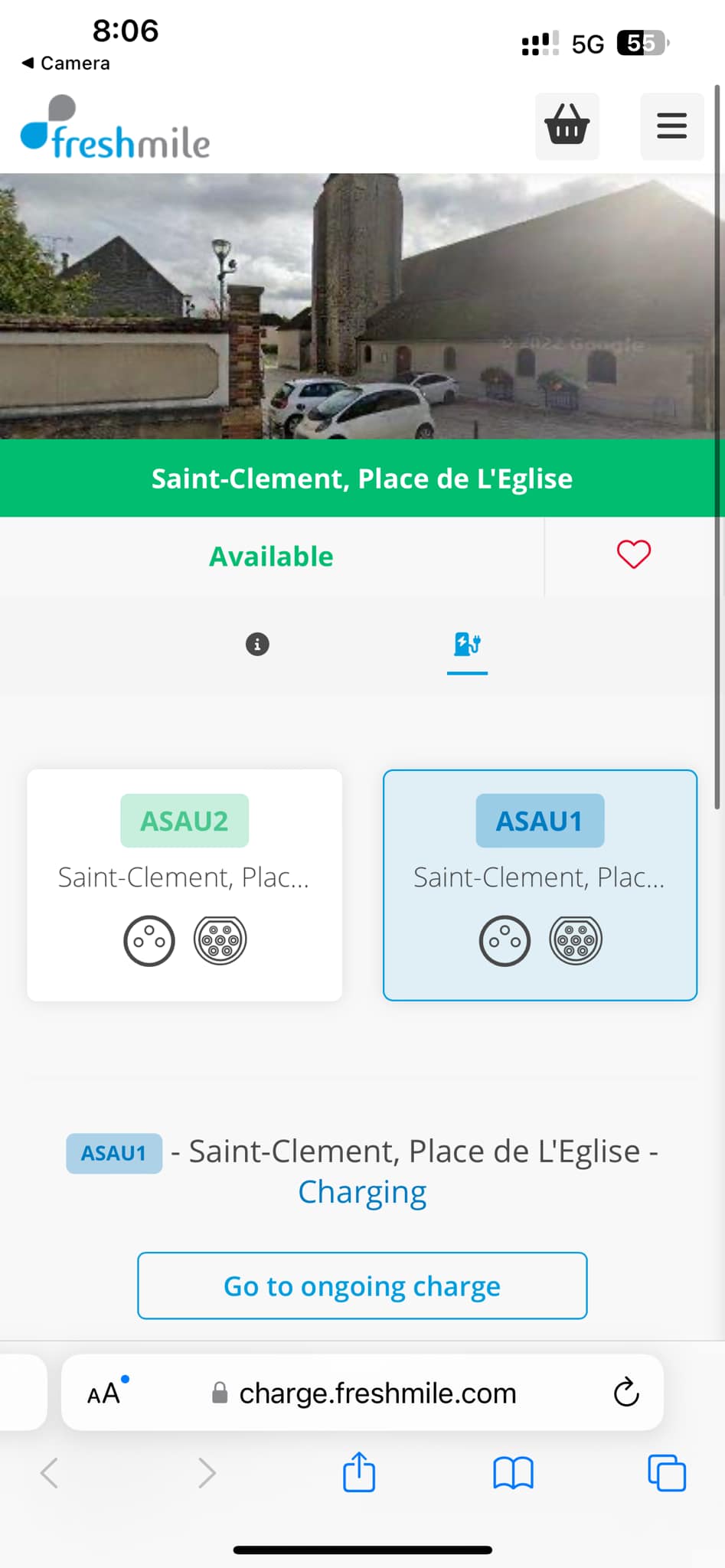This screenshot has height=1568, width=725.
Task: Tap the Freshmile logo to go home
Action: click(x=115, y=128)
